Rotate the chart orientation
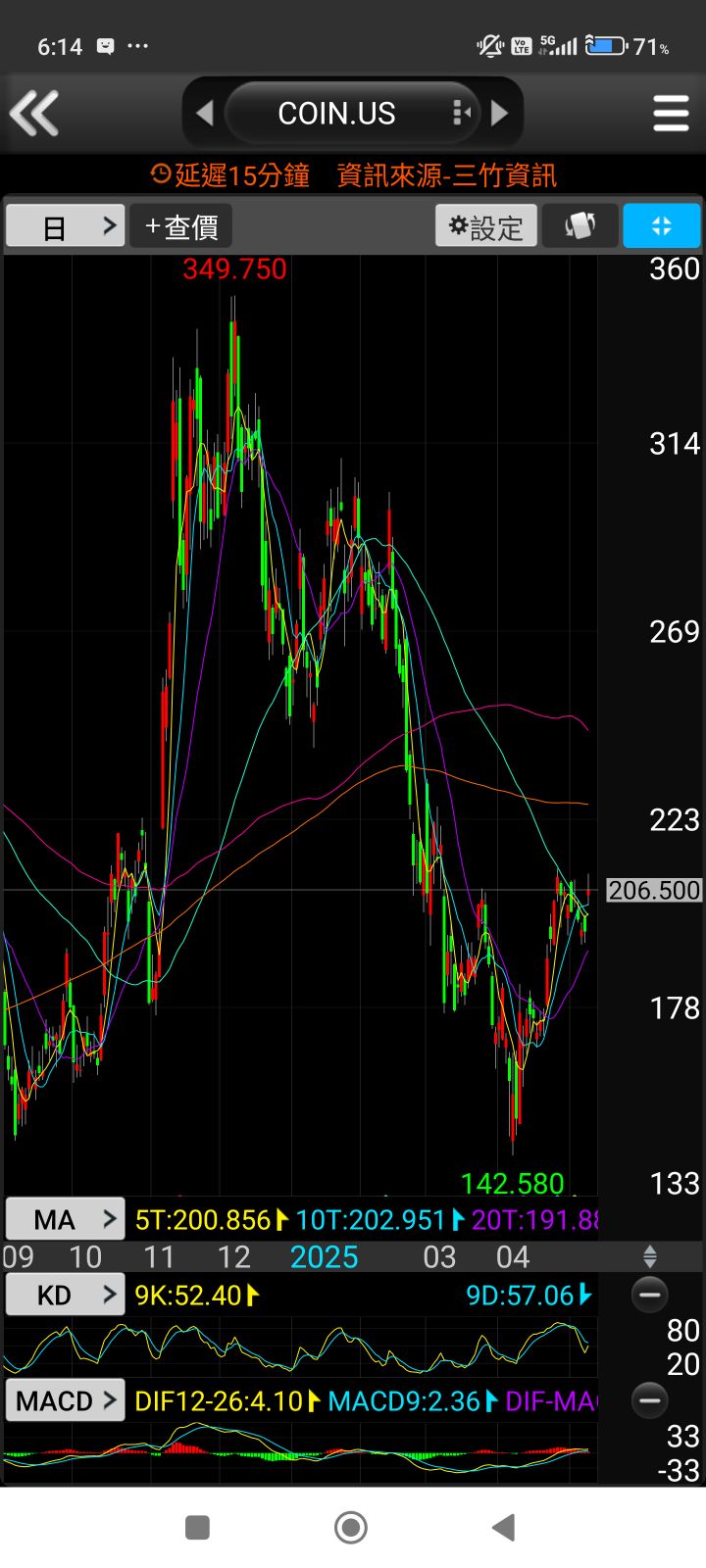 pos(580,226)
